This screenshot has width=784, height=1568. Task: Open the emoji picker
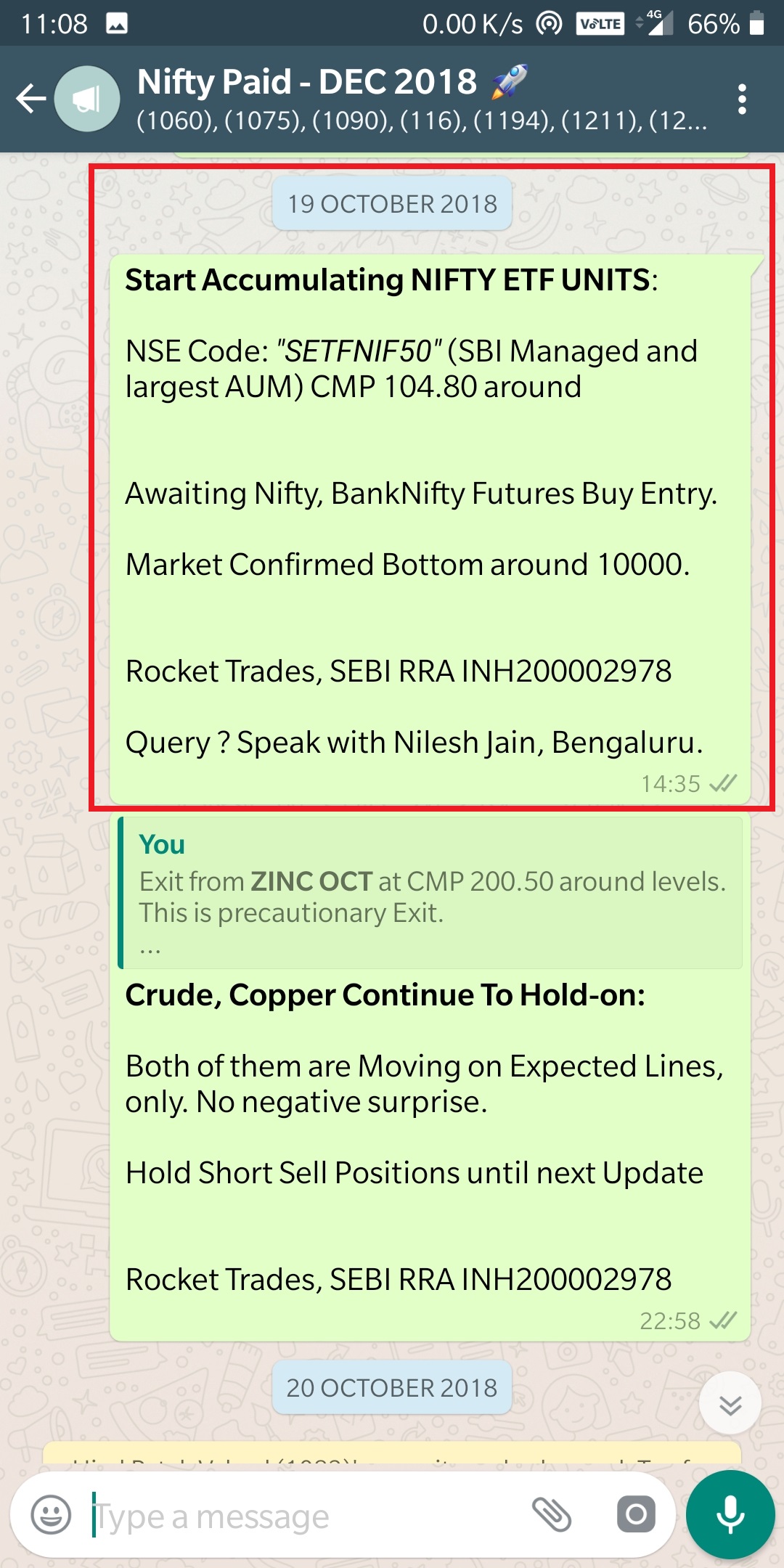pos(51,1516)
